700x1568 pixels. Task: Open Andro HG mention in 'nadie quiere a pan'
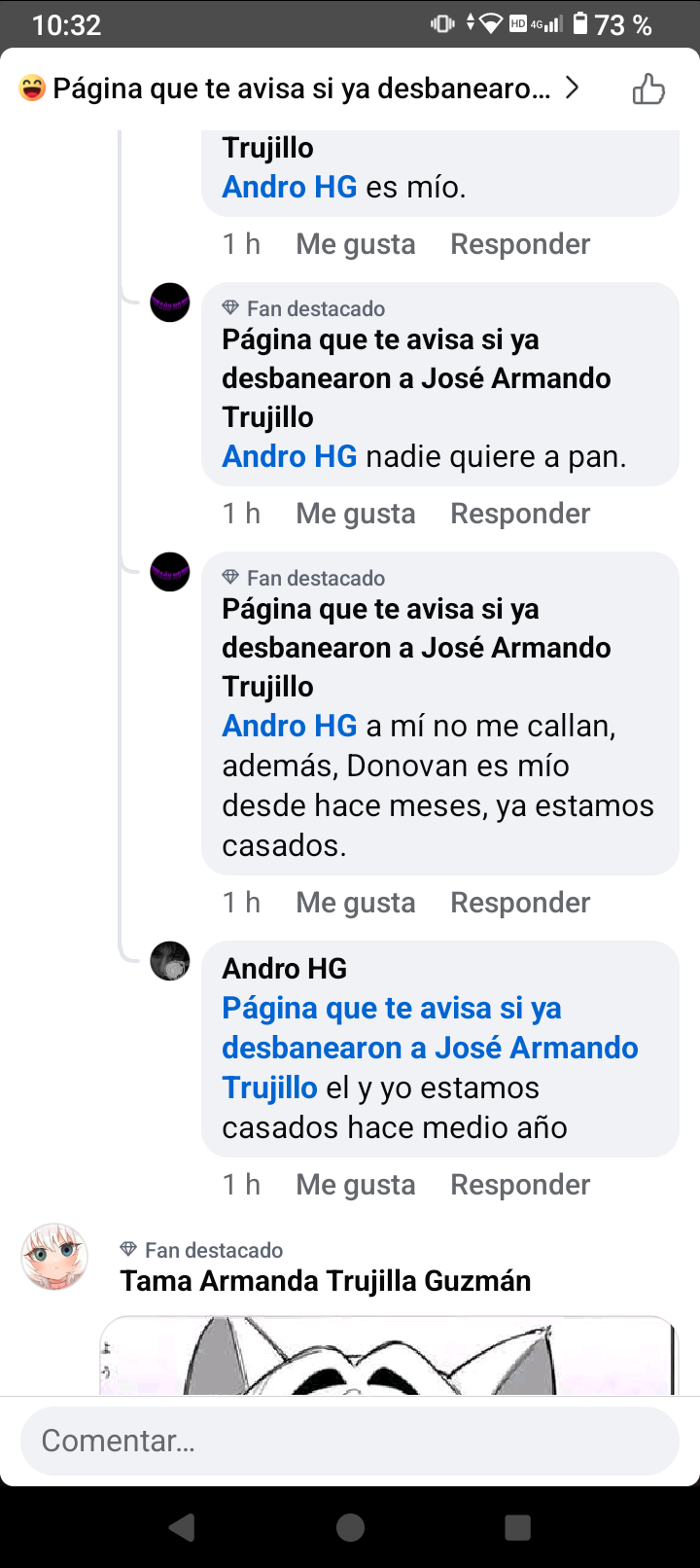click(290, 456)
